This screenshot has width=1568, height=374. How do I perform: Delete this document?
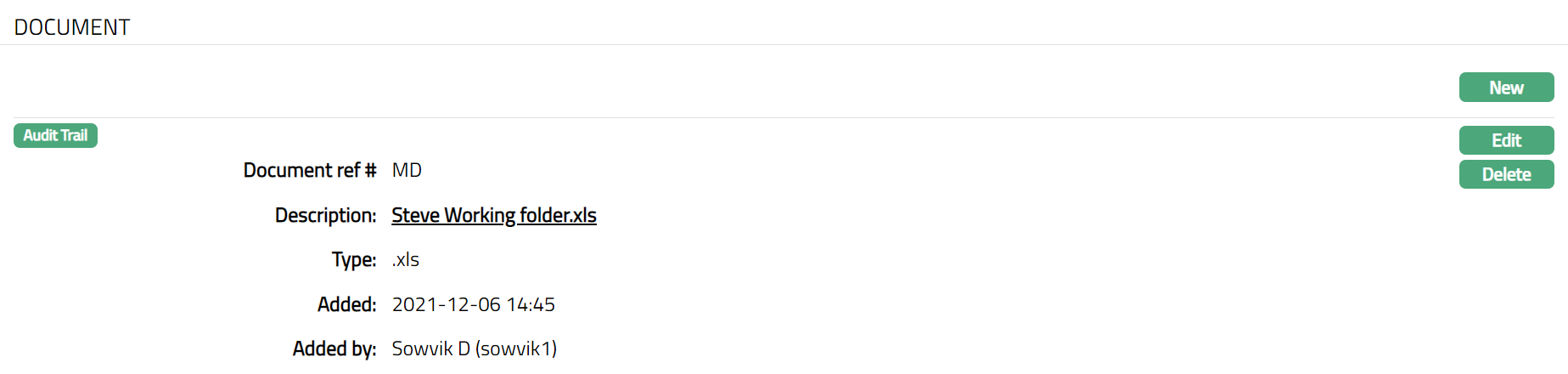pos(1506,174)
